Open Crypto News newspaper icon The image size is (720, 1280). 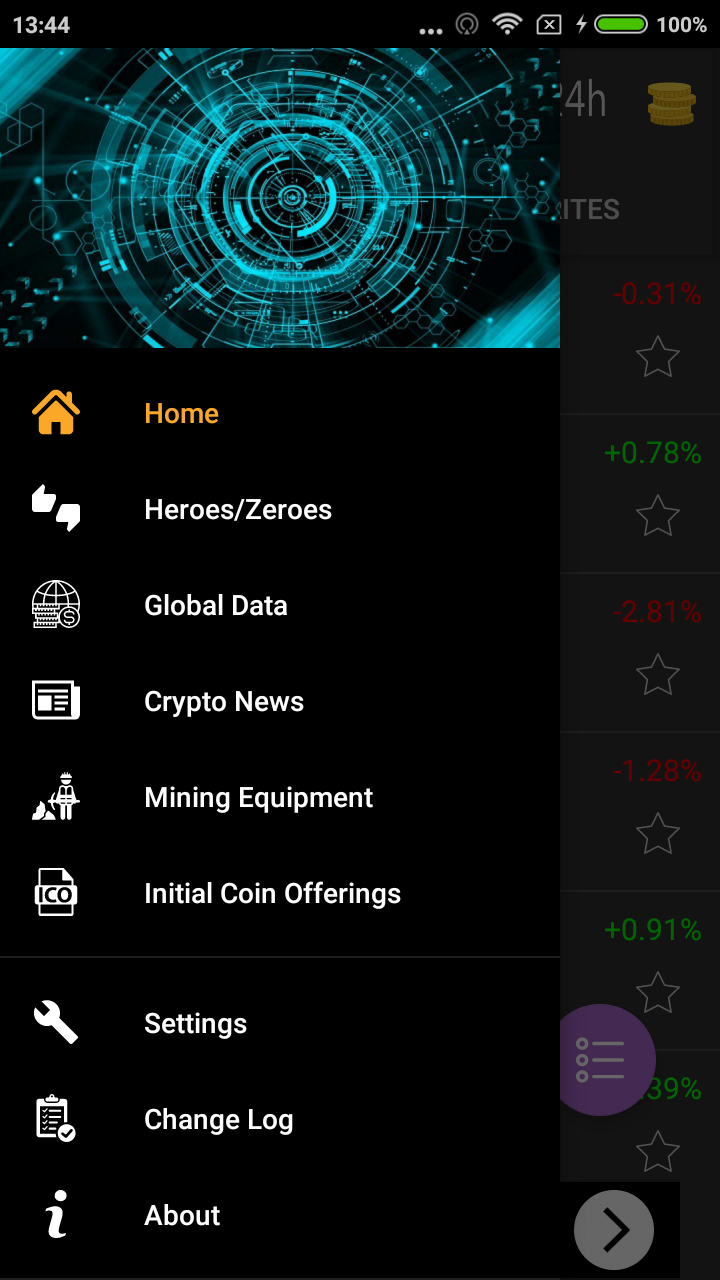click(x=57, y=701)
